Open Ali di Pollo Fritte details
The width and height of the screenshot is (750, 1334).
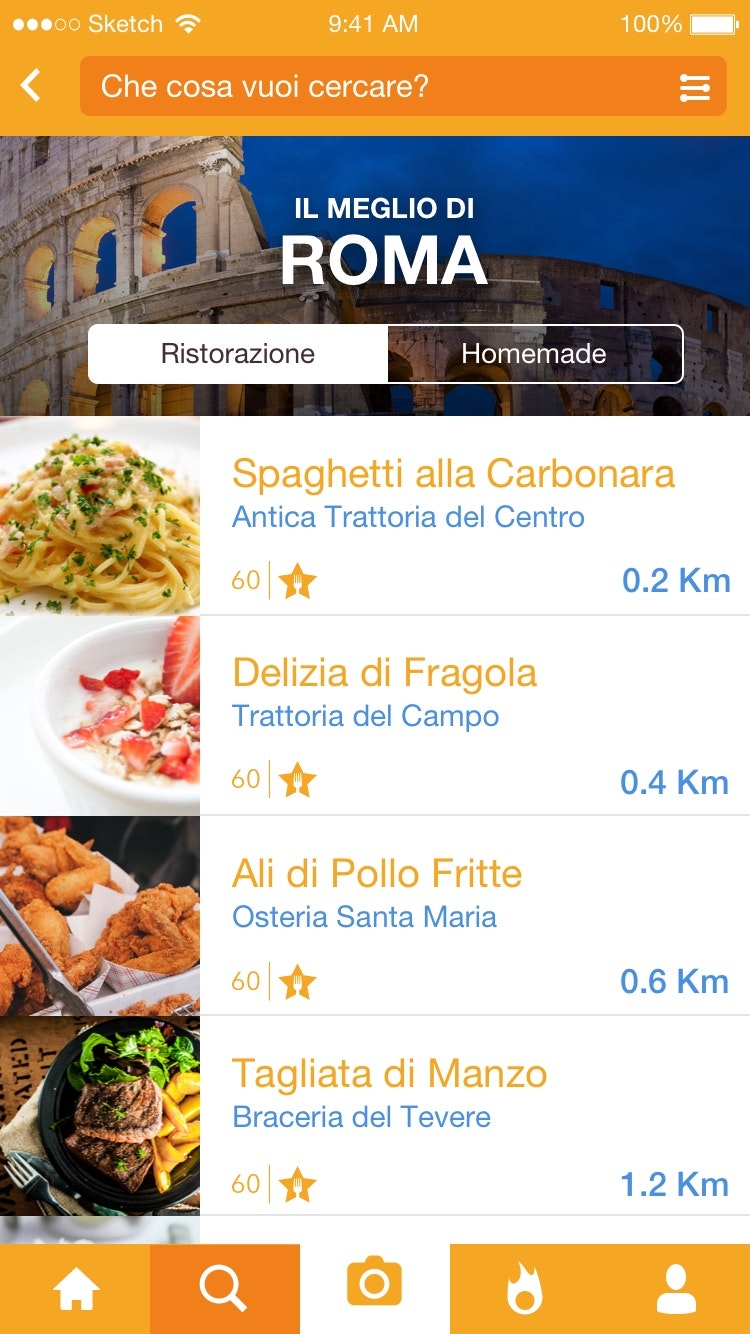point(377,874)
